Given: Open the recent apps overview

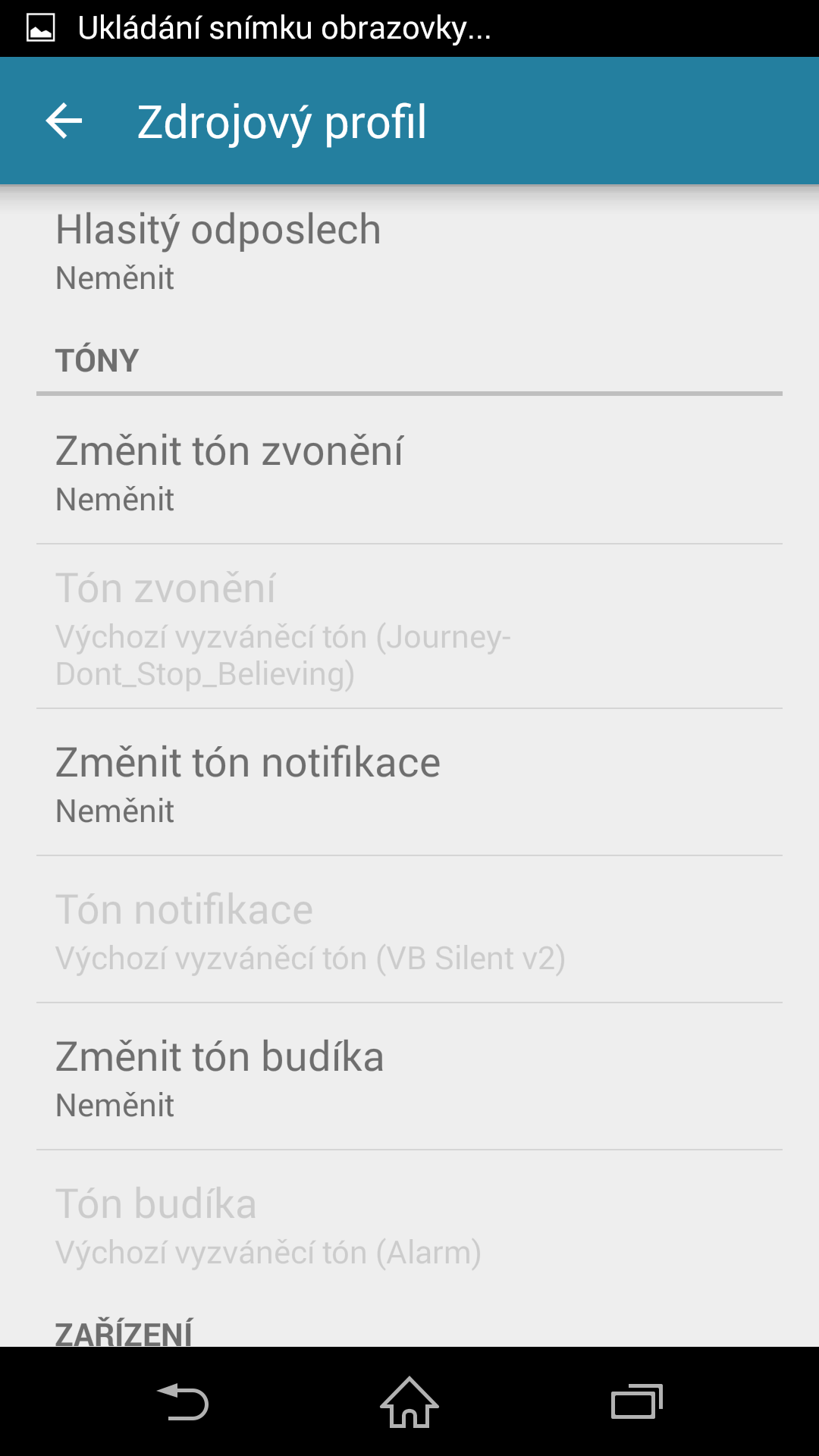Looking at the screenshot, I should [637, 1401].
